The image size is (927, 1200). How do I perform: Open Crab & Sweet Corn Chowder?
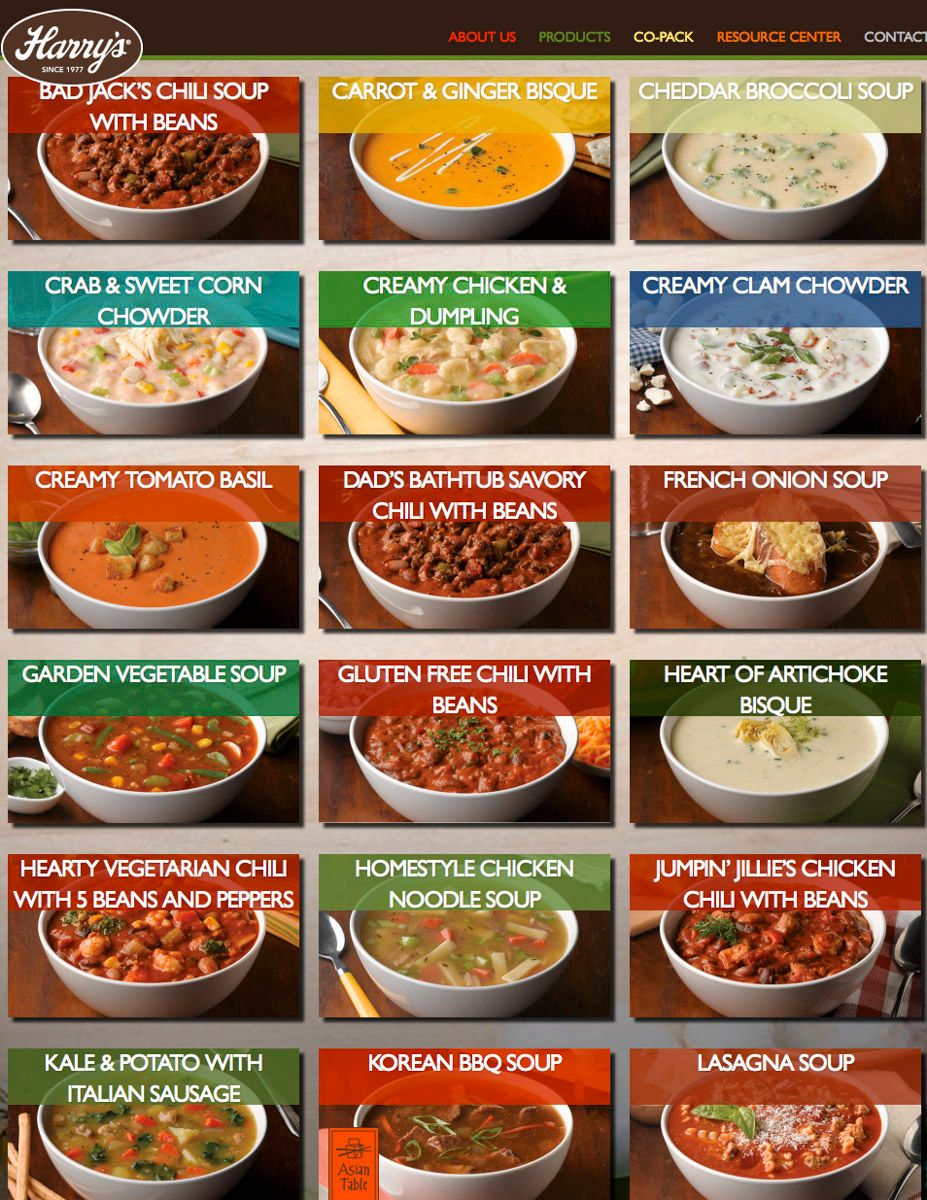pos(154,354)
